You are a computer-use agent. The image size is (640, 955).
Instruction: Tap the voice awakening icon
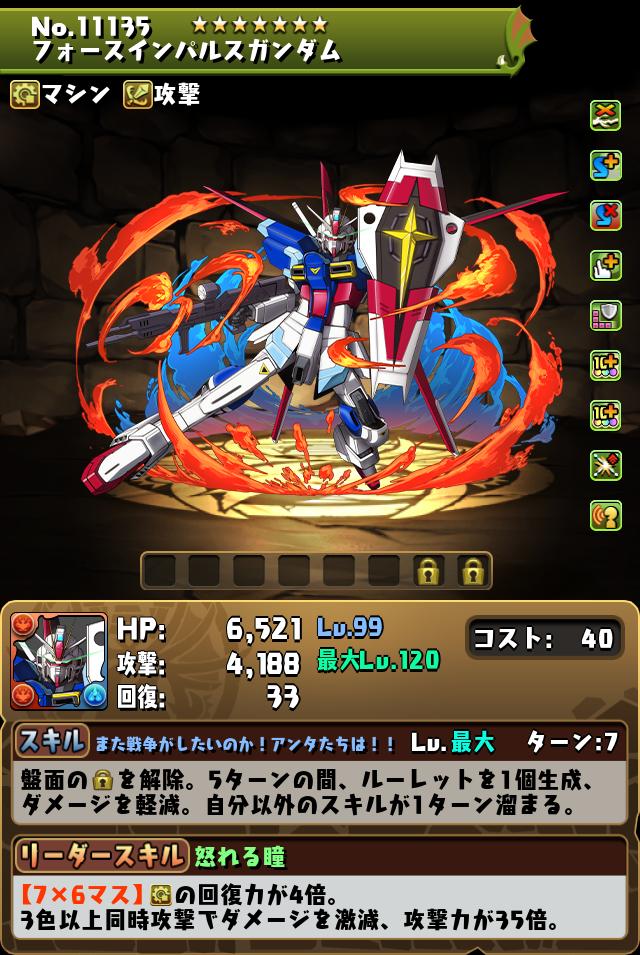click(606, 515)
